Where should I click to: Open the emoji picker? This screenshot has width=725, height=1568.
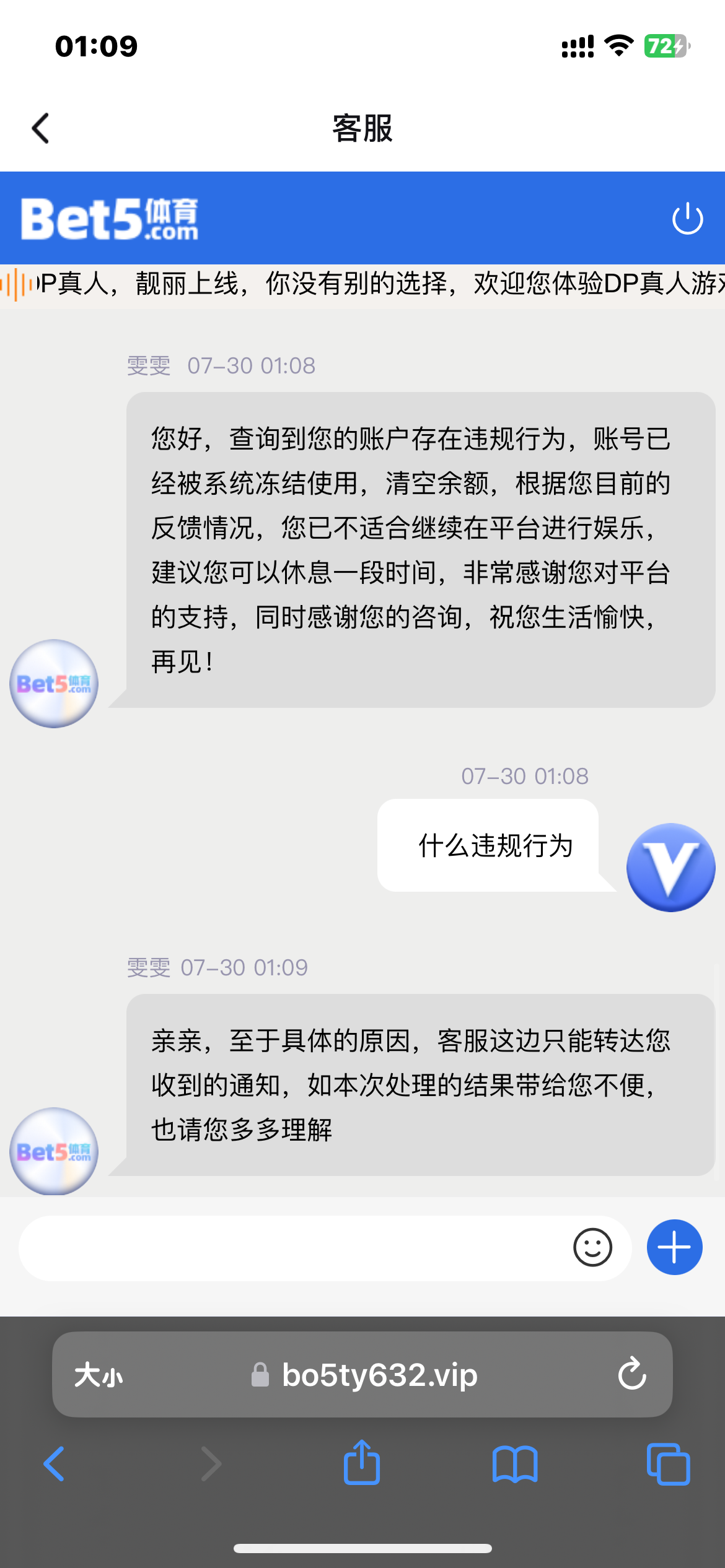[x=592, y=1248]
